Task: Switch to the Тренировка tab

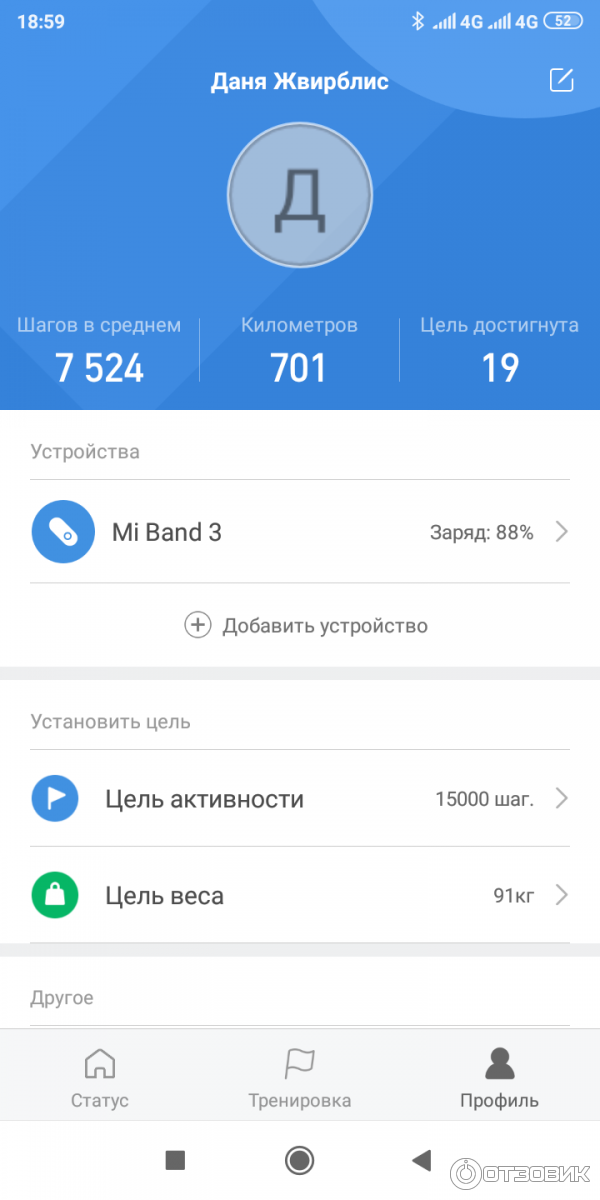Action: tap(300, 1076)
